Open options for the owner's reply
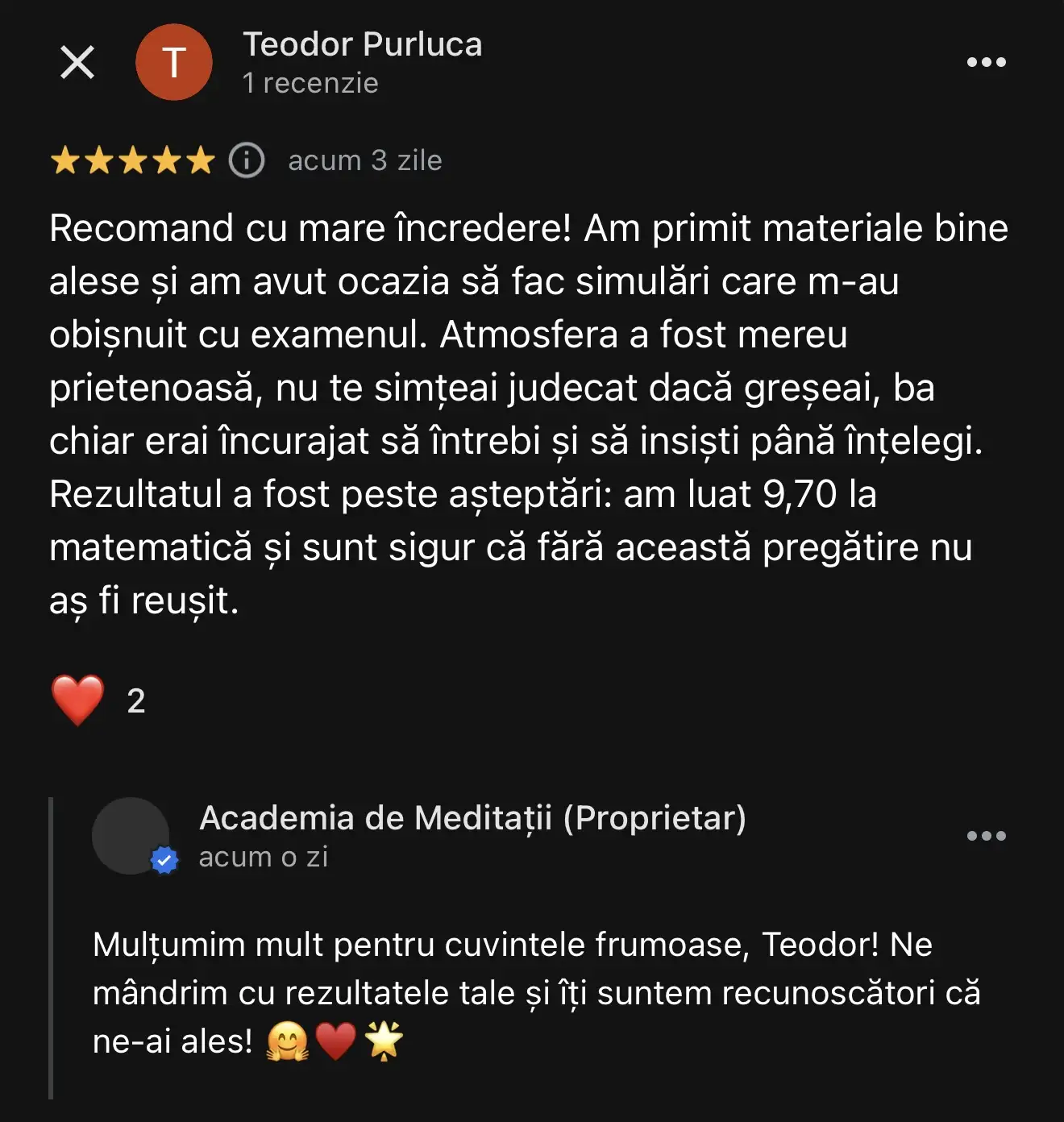The image size is (1064, 1122). point(986,836)
